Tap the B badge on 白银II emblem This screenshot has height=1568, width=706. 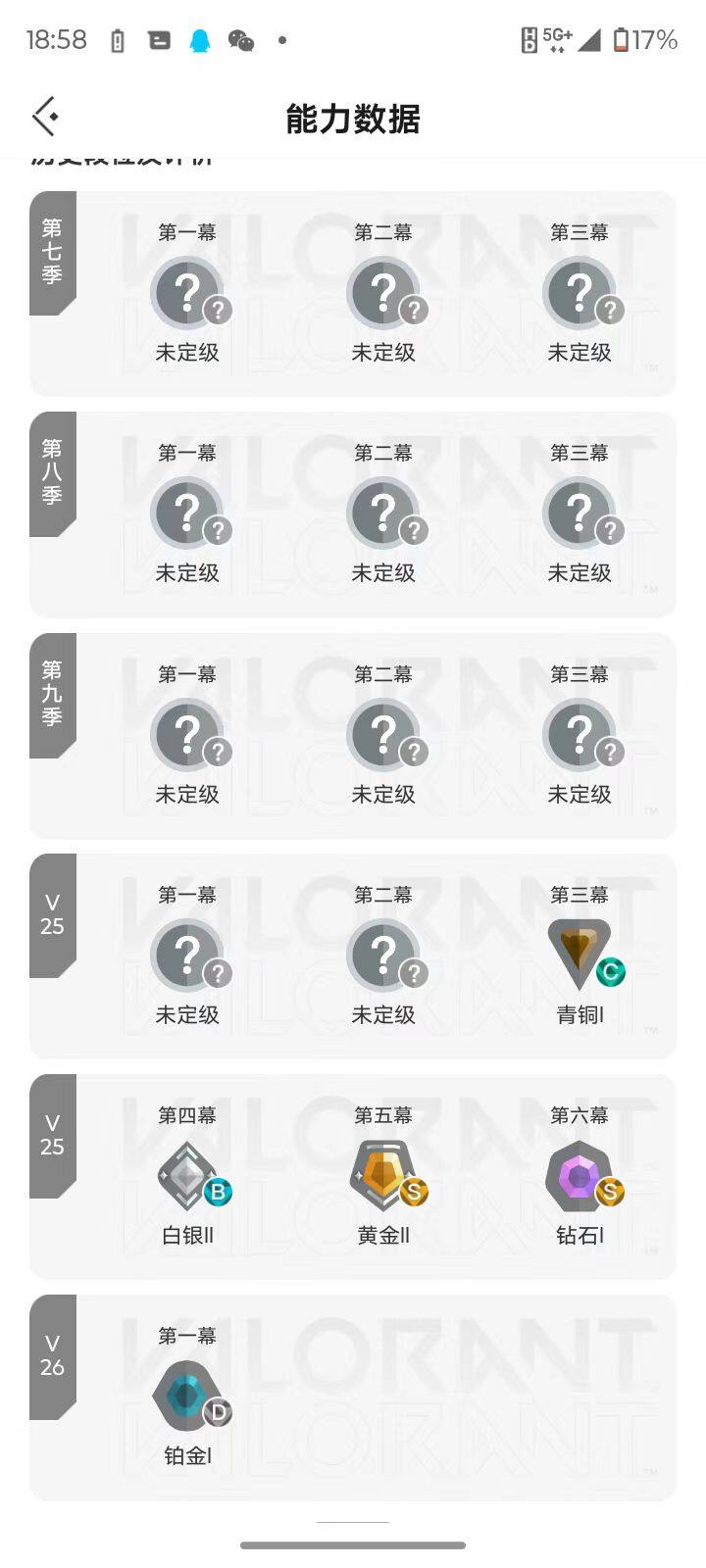(218, 1194)
